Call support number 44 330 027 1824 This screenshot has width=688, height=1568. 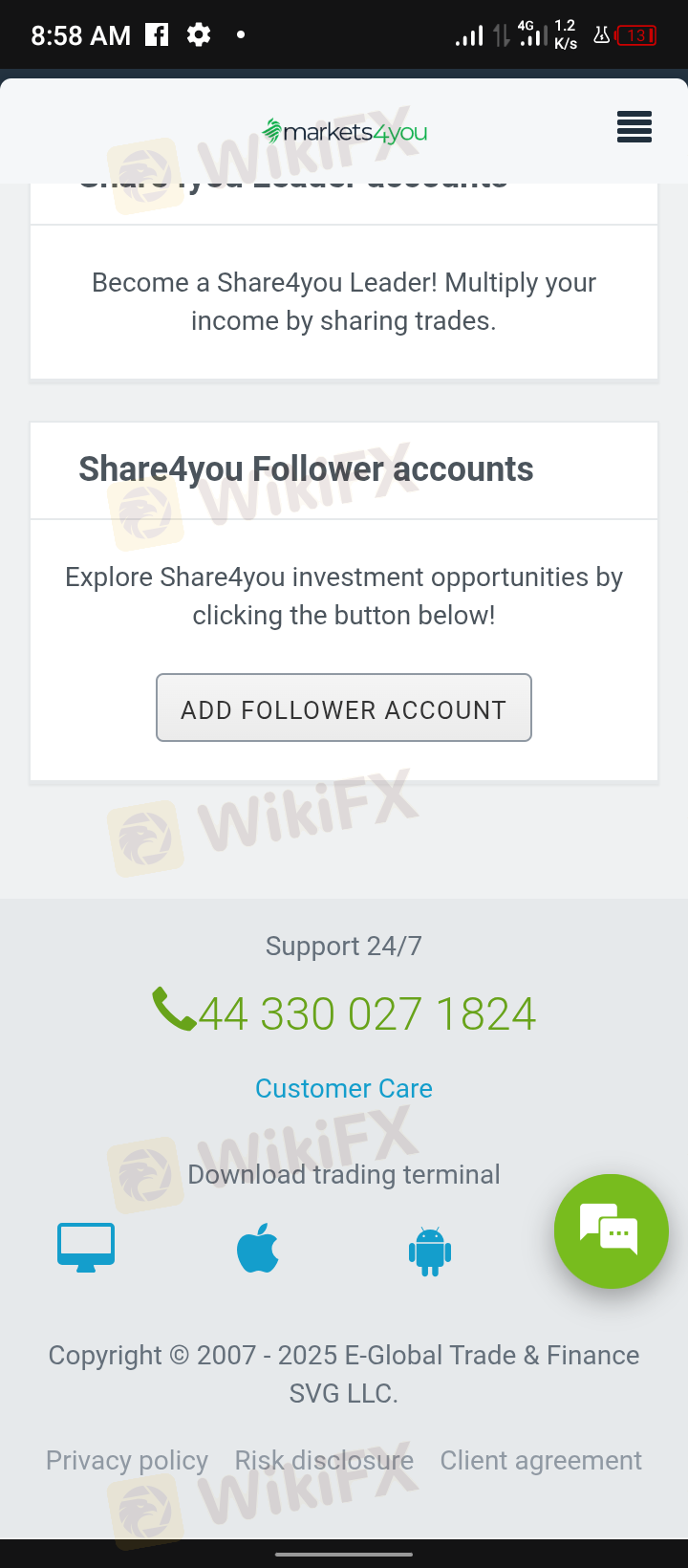346,1013
